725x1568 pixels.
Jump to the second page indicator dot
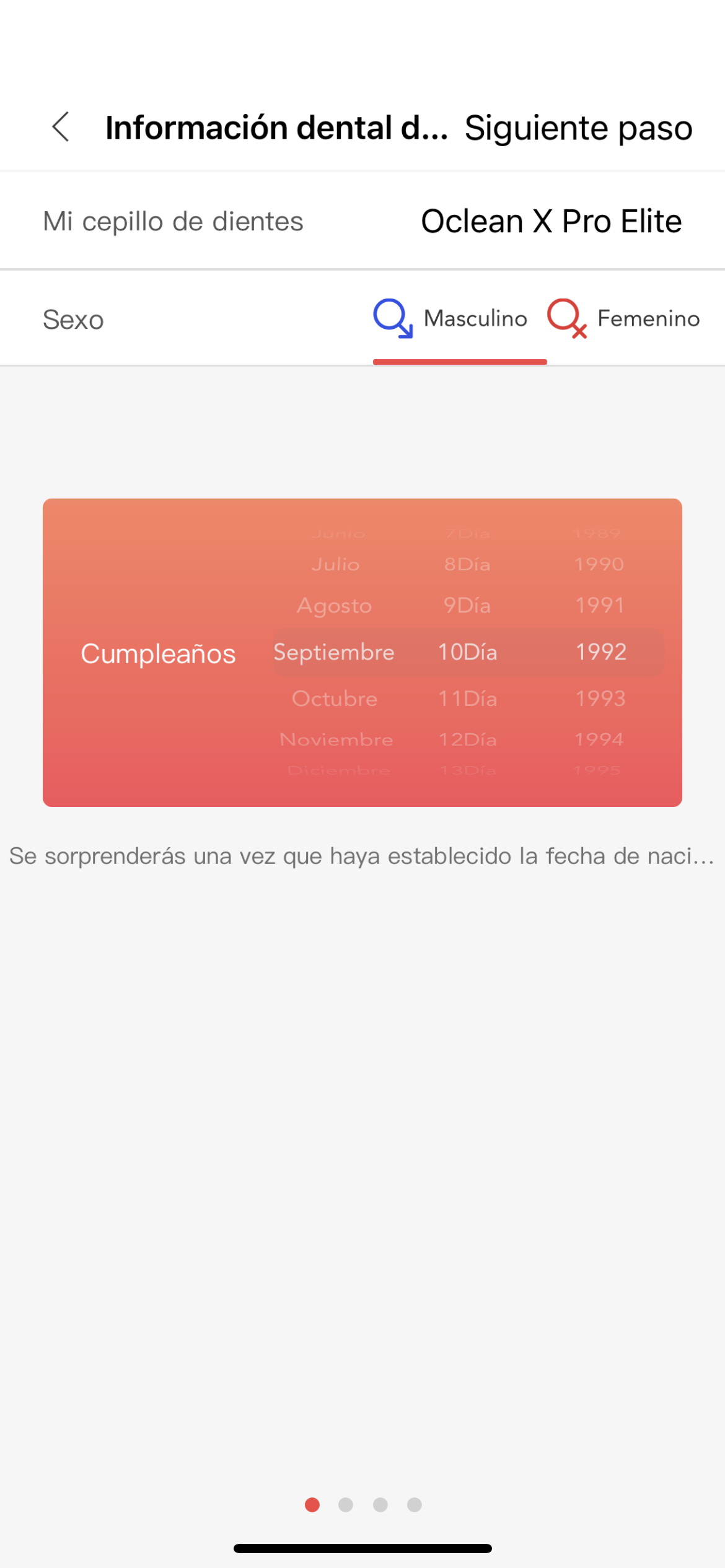pos(346,1505)
